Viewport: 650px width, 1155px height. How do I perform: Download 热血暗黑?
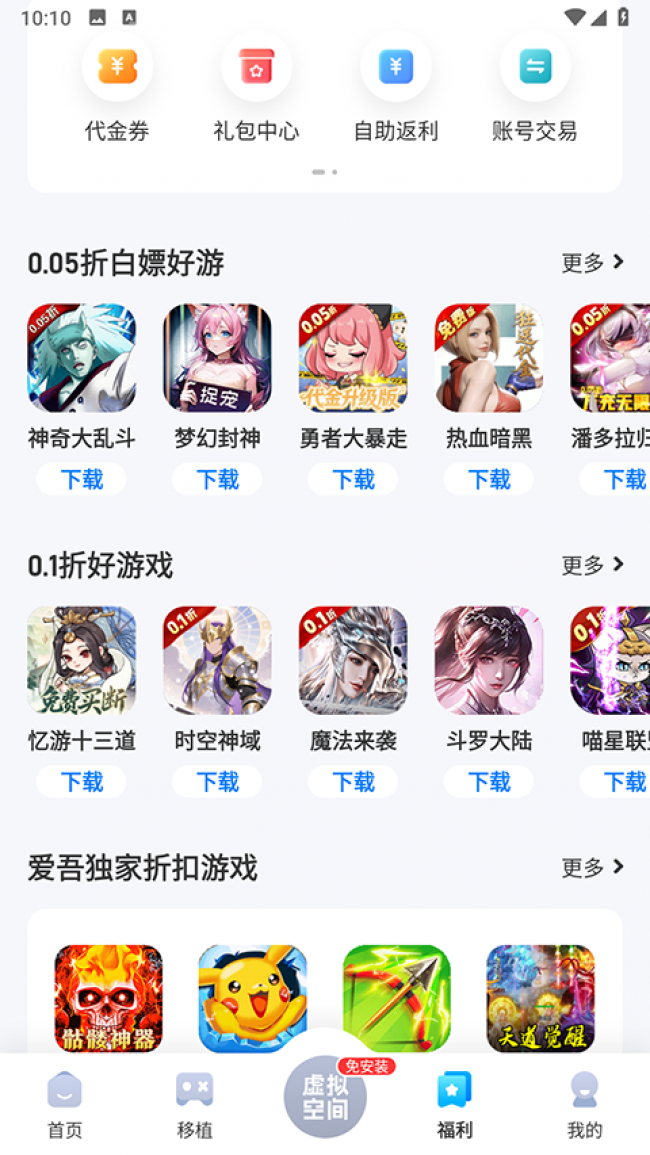pyautogui.click(x=489, y=480)
